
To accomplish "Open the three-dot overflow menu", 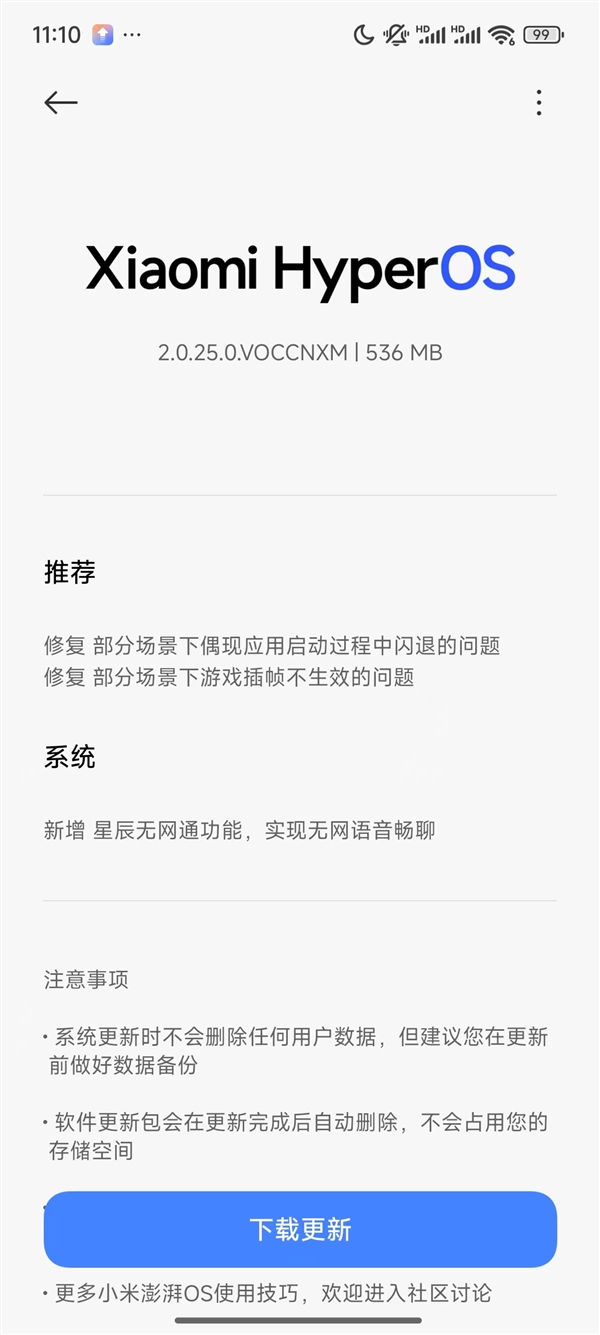I will click(x=539, y=102).
